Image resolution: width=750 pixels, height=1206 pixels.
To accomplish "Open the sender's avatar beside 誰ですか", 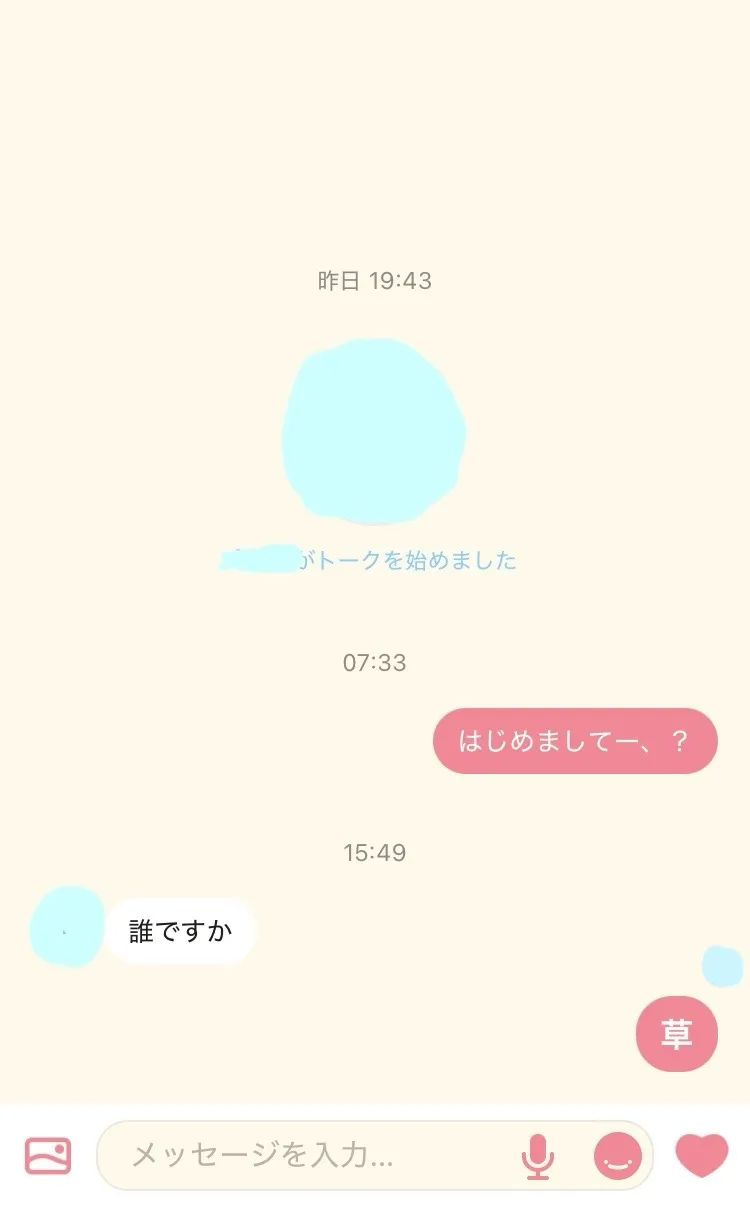I will coord(68,926).
